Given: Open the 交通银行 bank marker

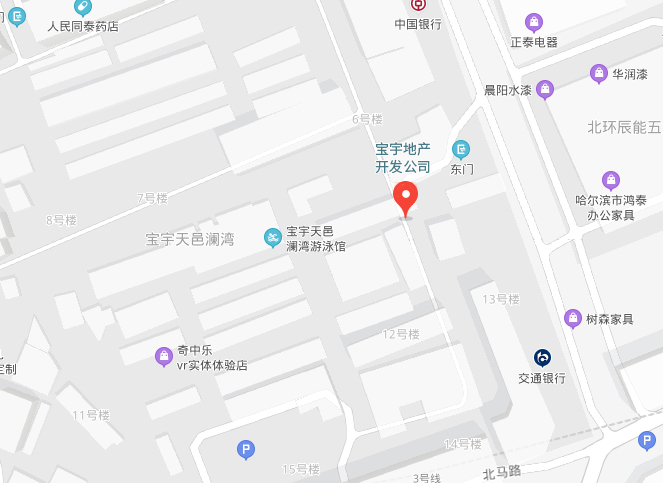Looking at the screenshot, I should pos(541,357).
